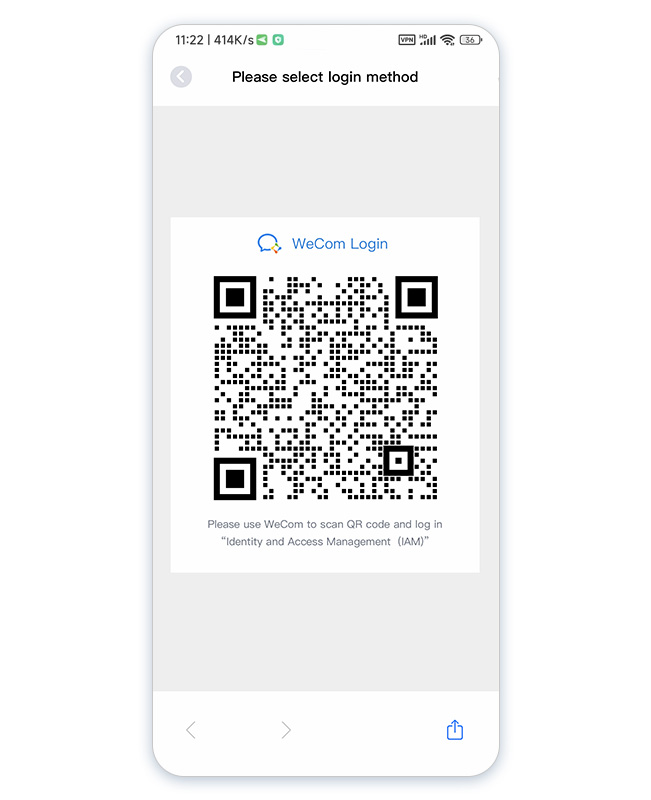Go back from login method screen
The height and width of the screenshot is (800, 651).
181,77
